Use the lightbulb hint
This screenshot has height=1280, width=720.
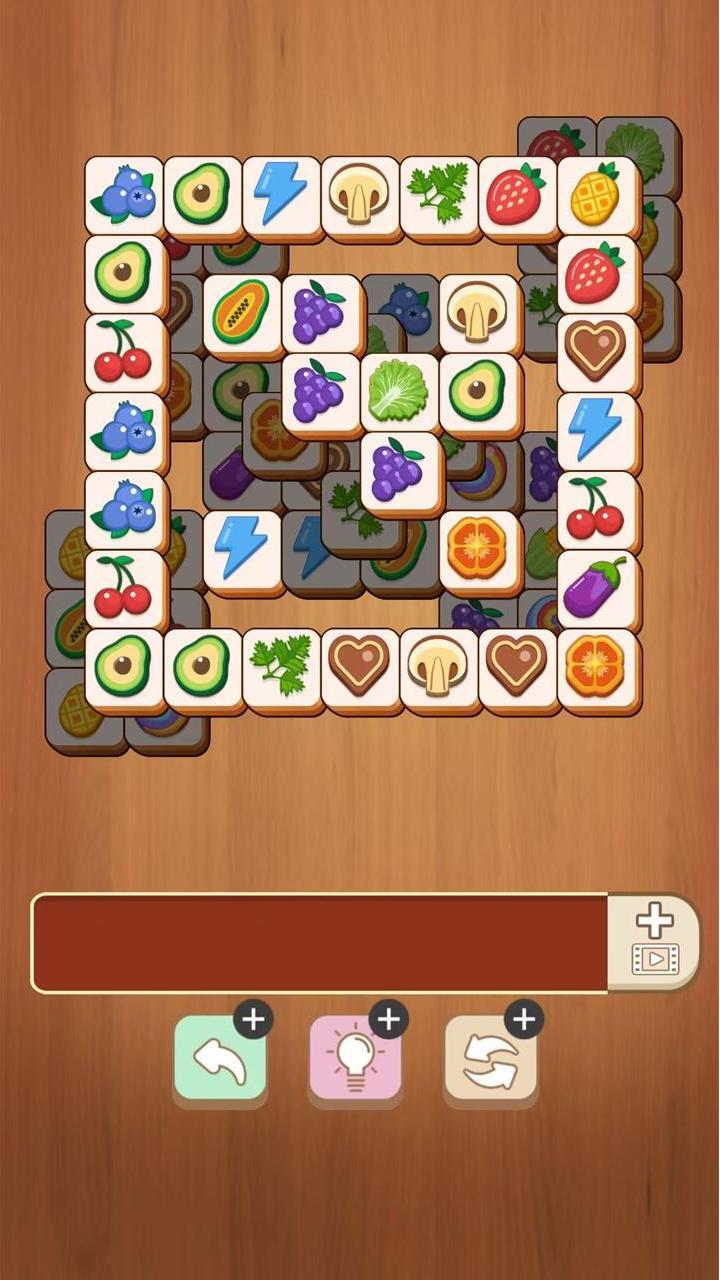click(355, 1059)
